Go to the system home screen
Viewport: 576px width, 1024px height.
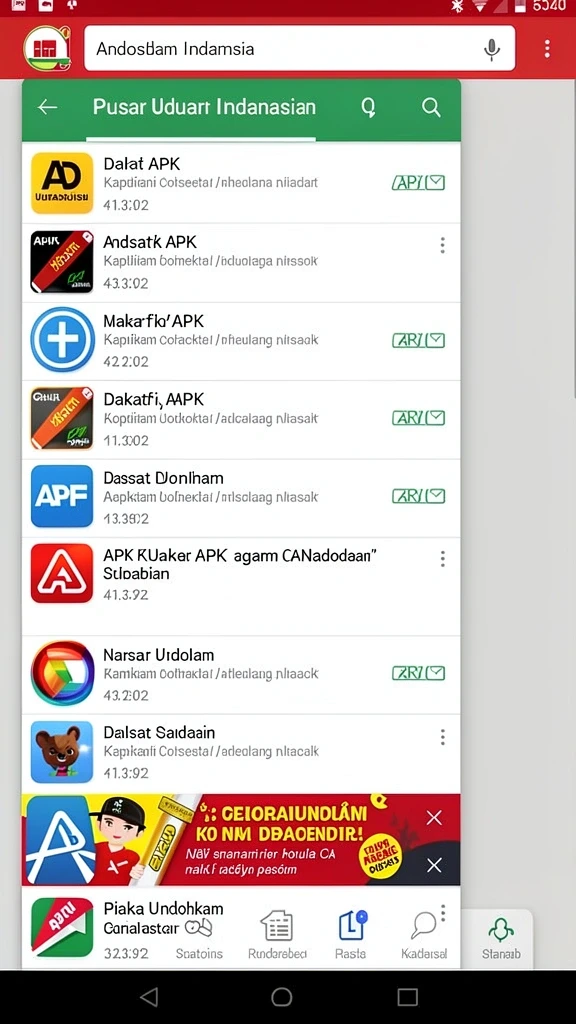281,997
